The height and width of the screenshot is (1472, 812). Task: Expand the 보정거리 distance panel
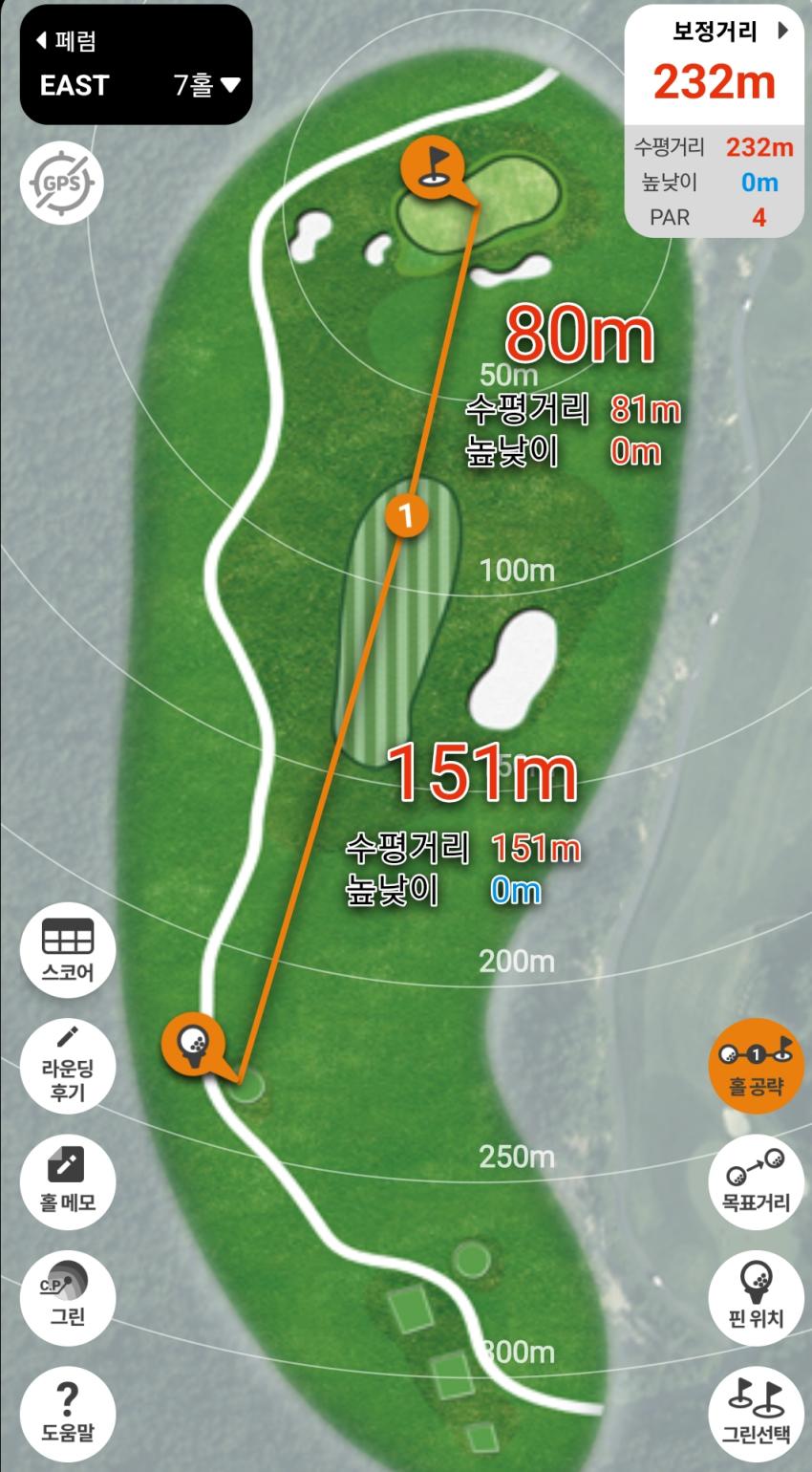782,31
